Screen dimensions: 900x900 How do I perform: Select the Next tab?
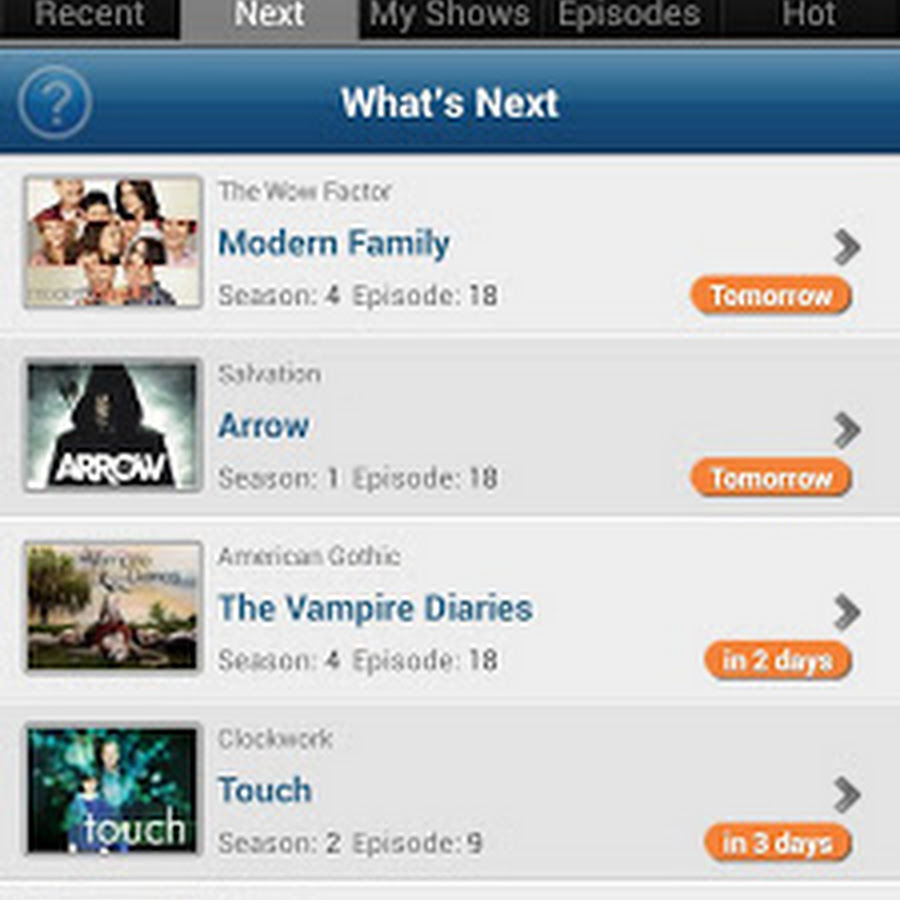269,16
